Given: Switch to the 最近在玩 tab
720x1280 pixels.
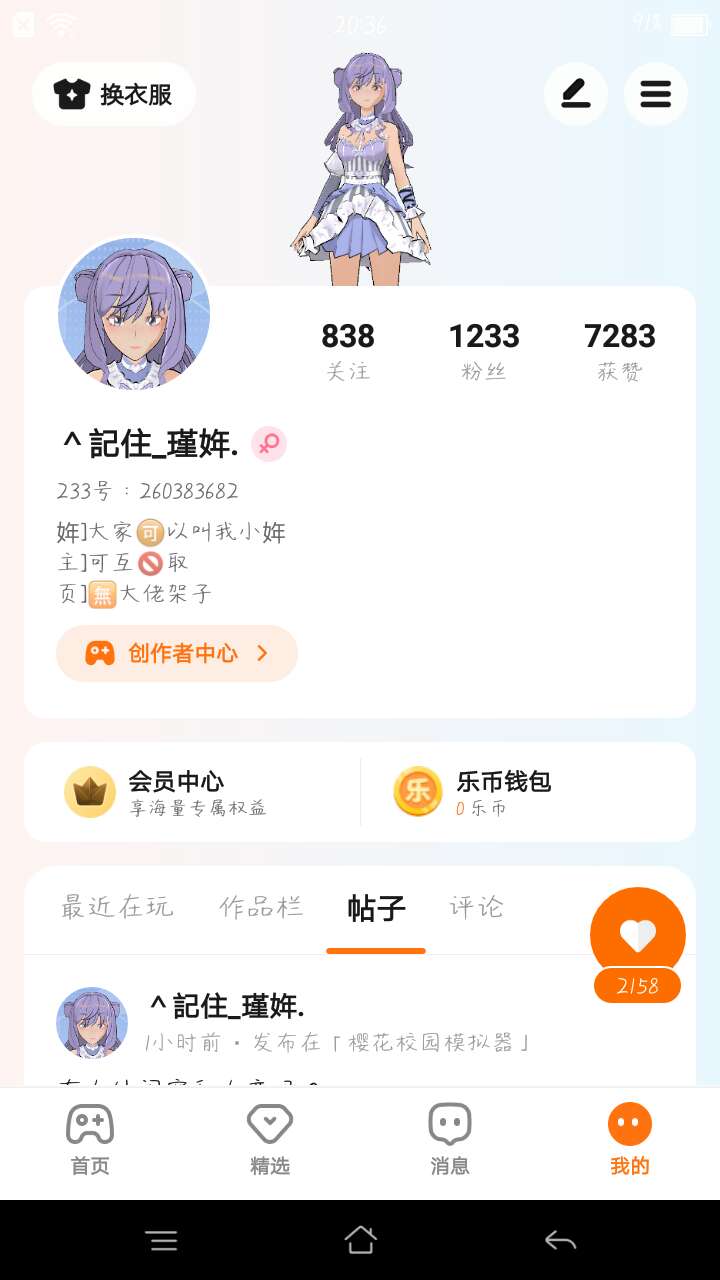Looking at the screenshot, I should pos(117,907).
